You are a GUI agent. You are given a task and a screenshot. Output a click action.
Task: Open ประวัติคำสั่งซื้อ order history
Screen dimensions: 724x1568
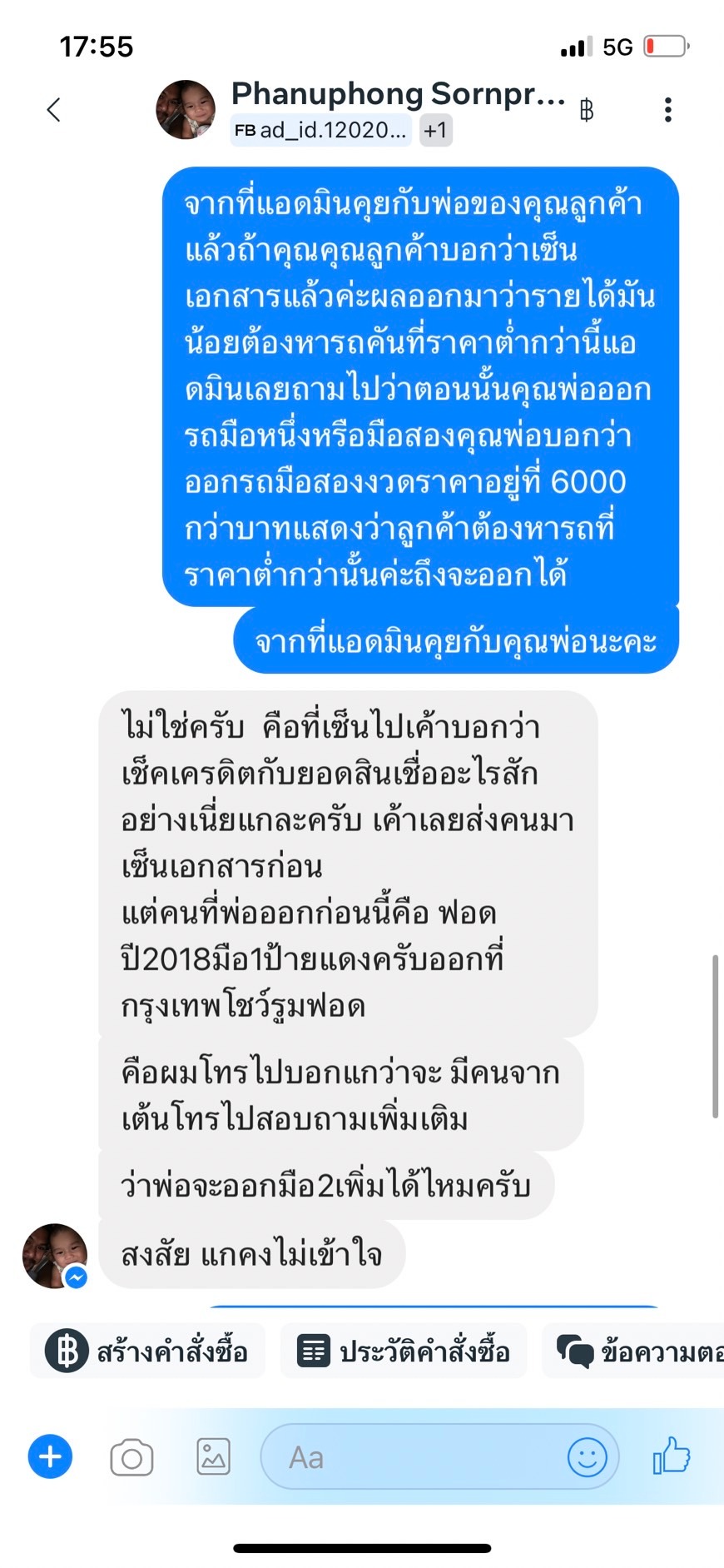click(x=404, y=1351)
